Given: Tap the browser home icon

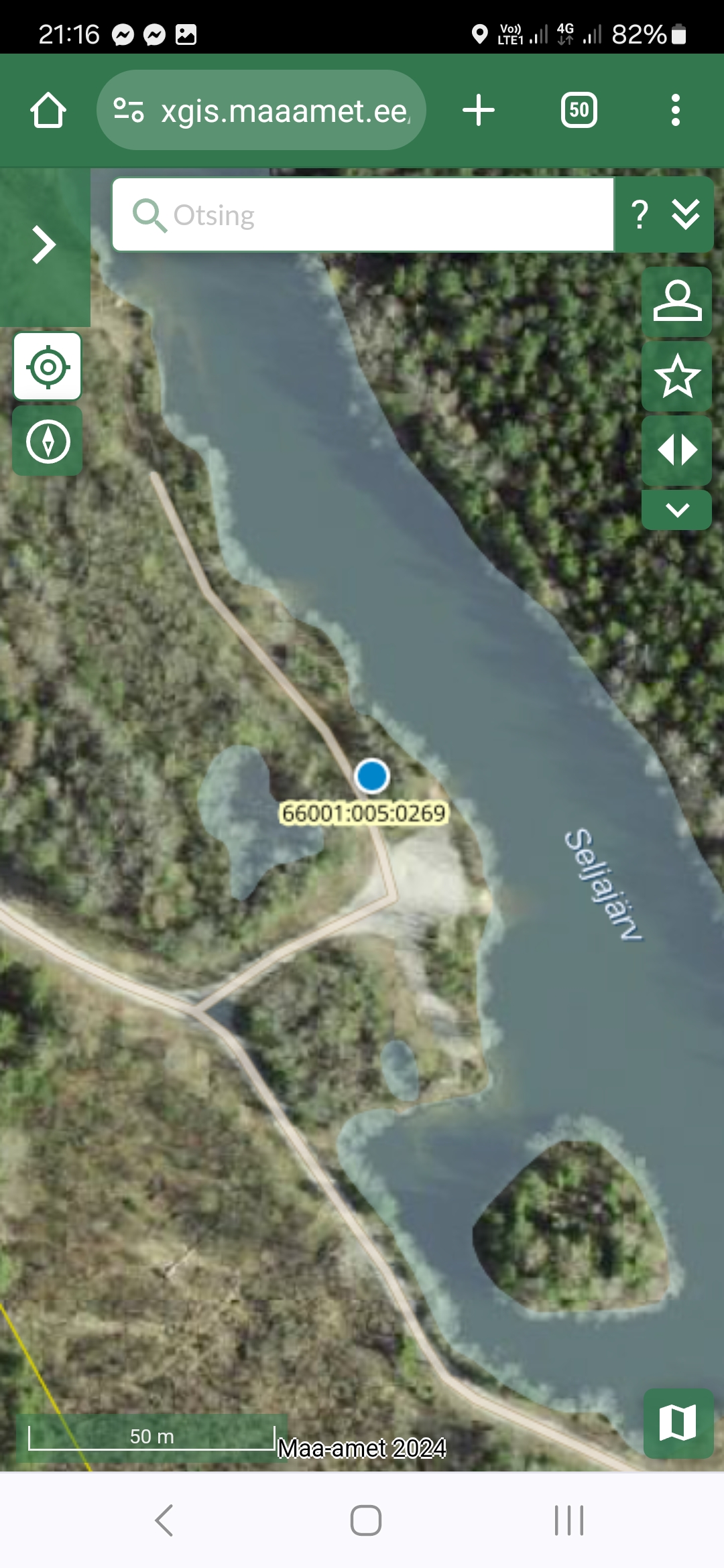Looking at the screenshot, I should coord(48,111).
